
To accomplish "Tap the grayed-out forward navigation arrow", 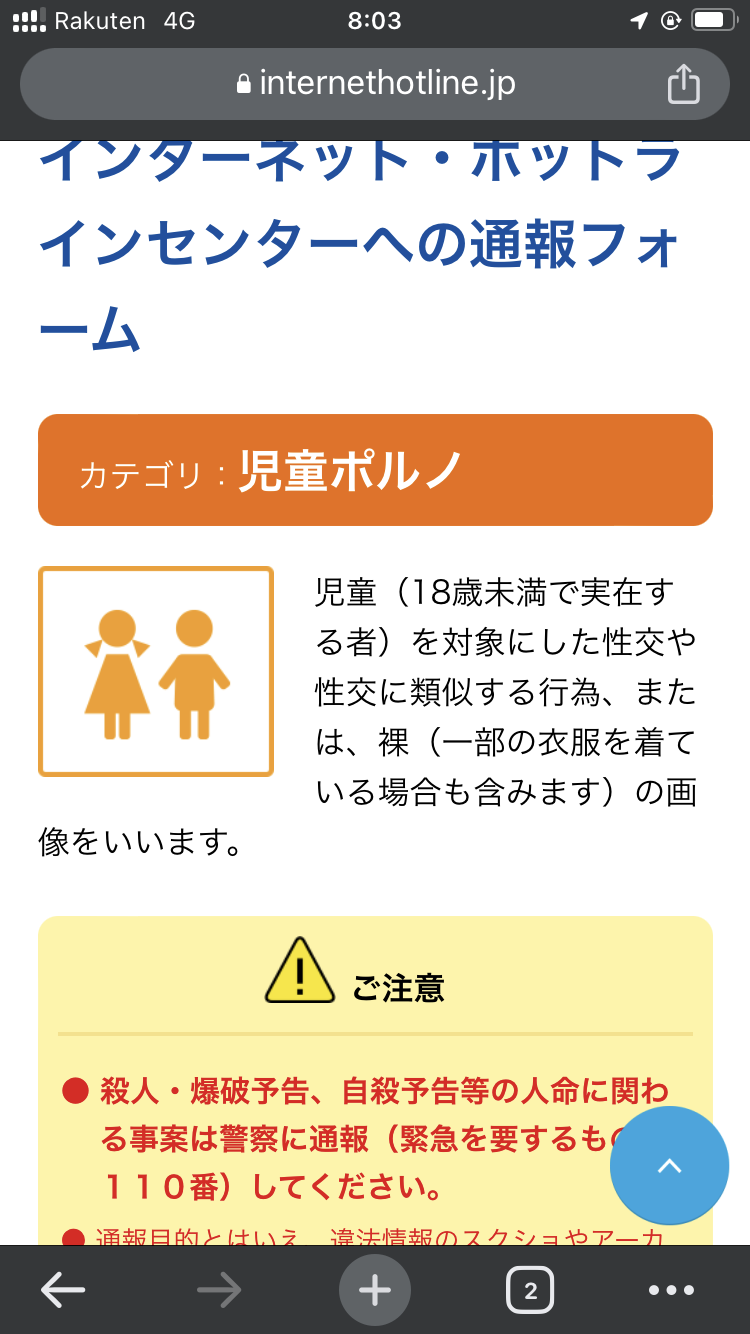I will [x=219, y=1289].
